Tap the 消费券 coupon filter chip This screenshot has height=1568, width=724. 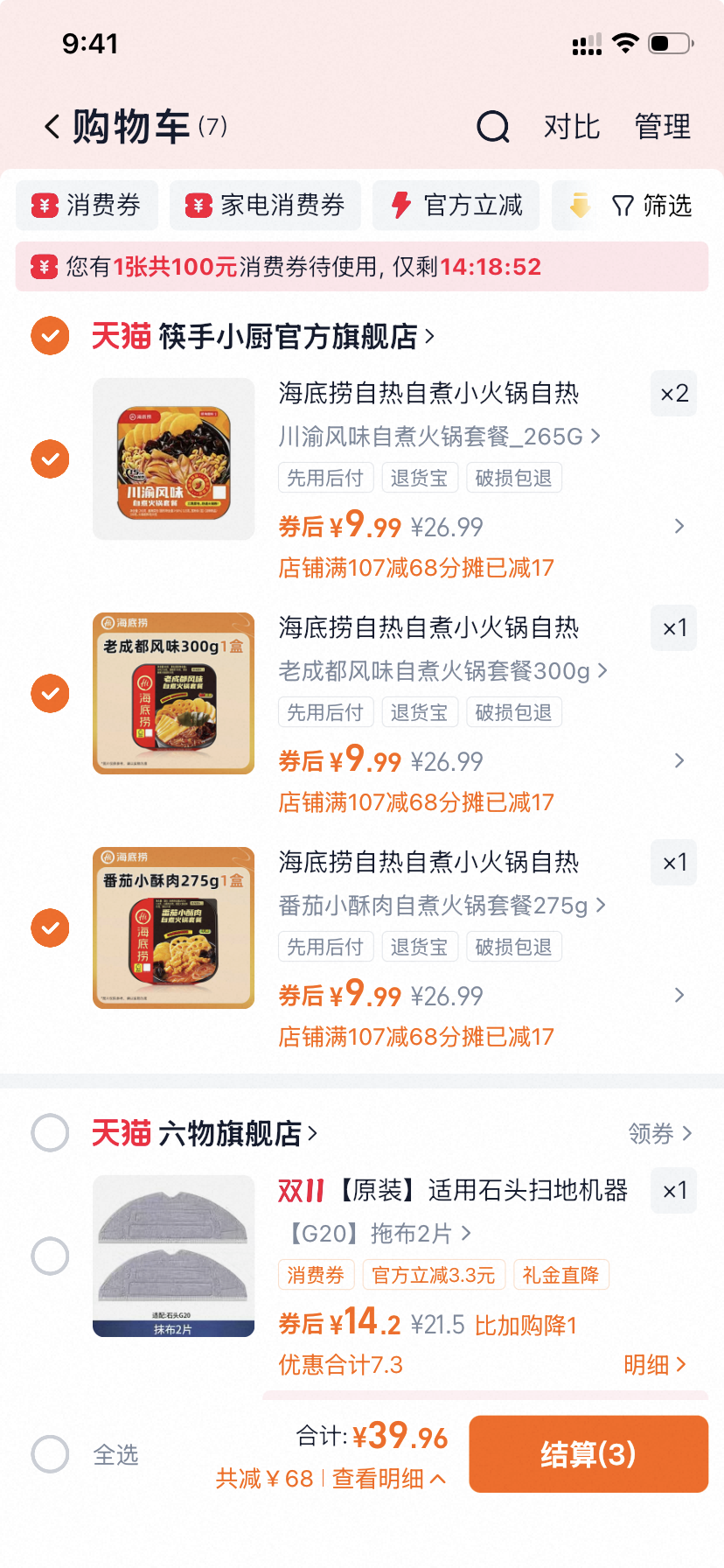pyautogui.click(x=87, y=206)
